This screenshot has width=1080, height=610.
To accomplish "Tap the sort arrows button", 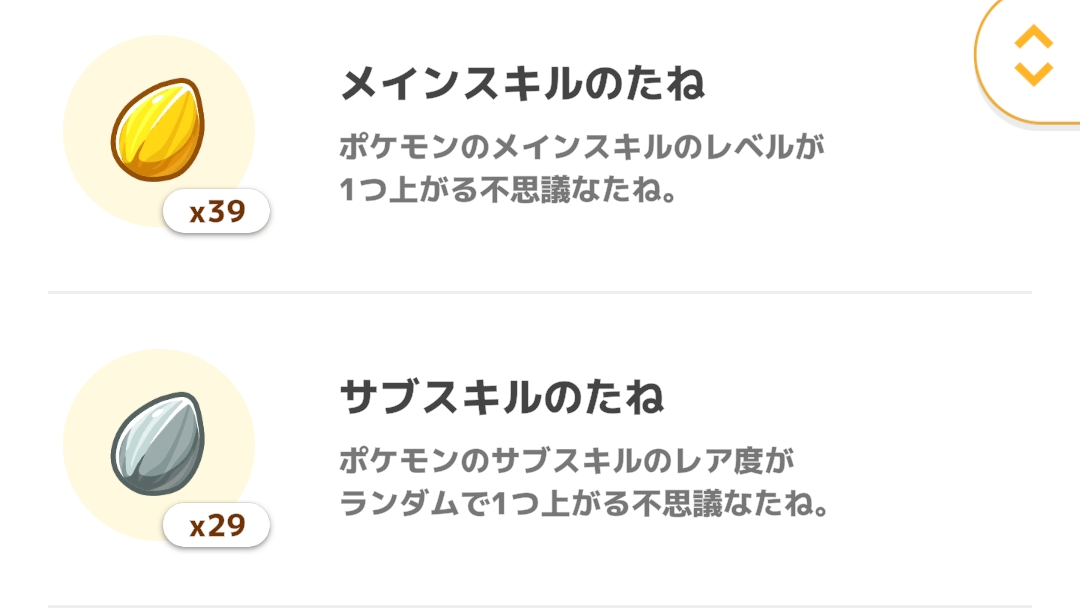I will 1033,56.
